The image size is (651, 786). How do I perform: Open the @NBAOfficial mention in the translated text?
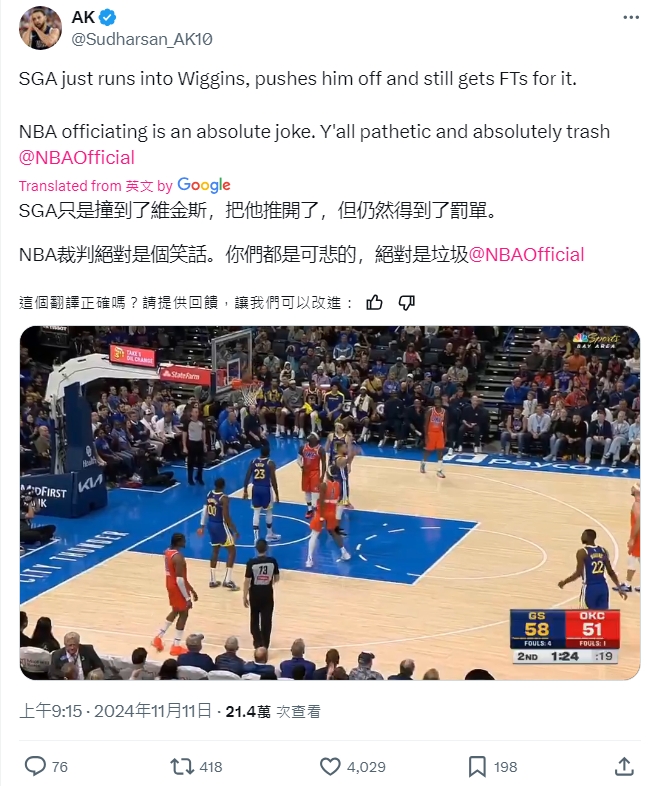tap(526, 254)
